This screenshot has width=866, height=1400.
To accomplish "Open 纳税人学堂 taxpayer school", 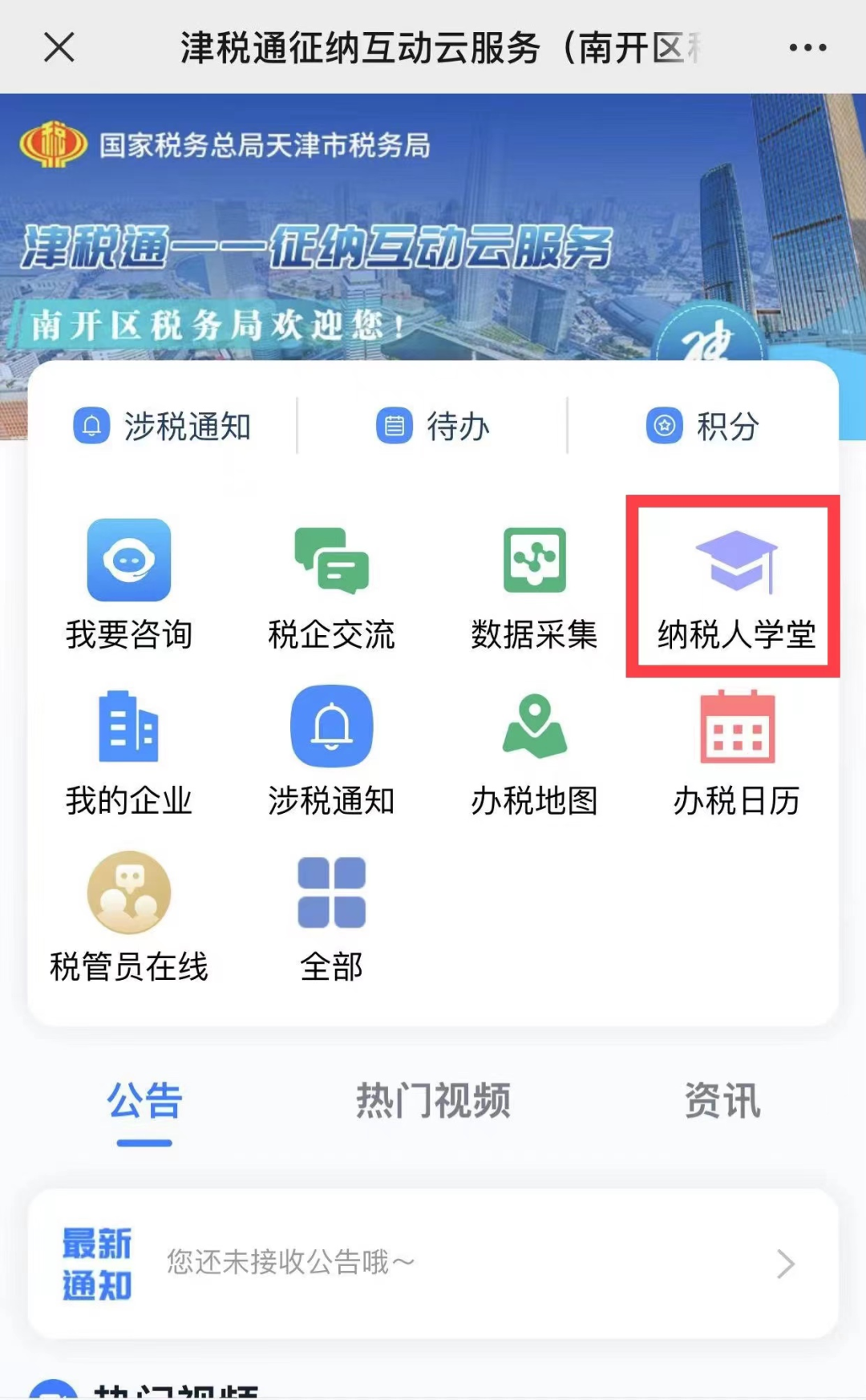I will tap(735, 587).
